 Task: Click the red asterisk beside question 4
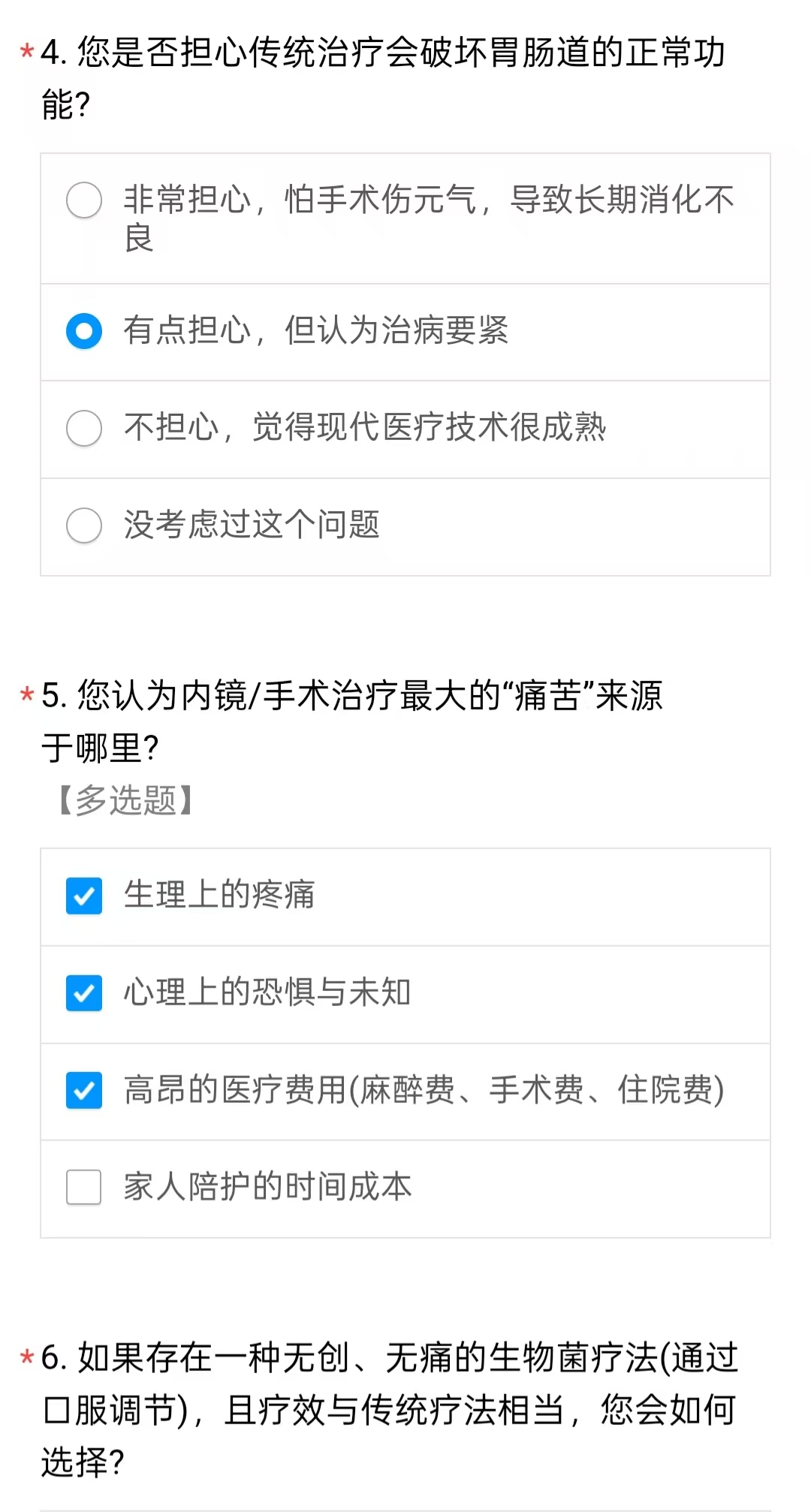point(27,53)
